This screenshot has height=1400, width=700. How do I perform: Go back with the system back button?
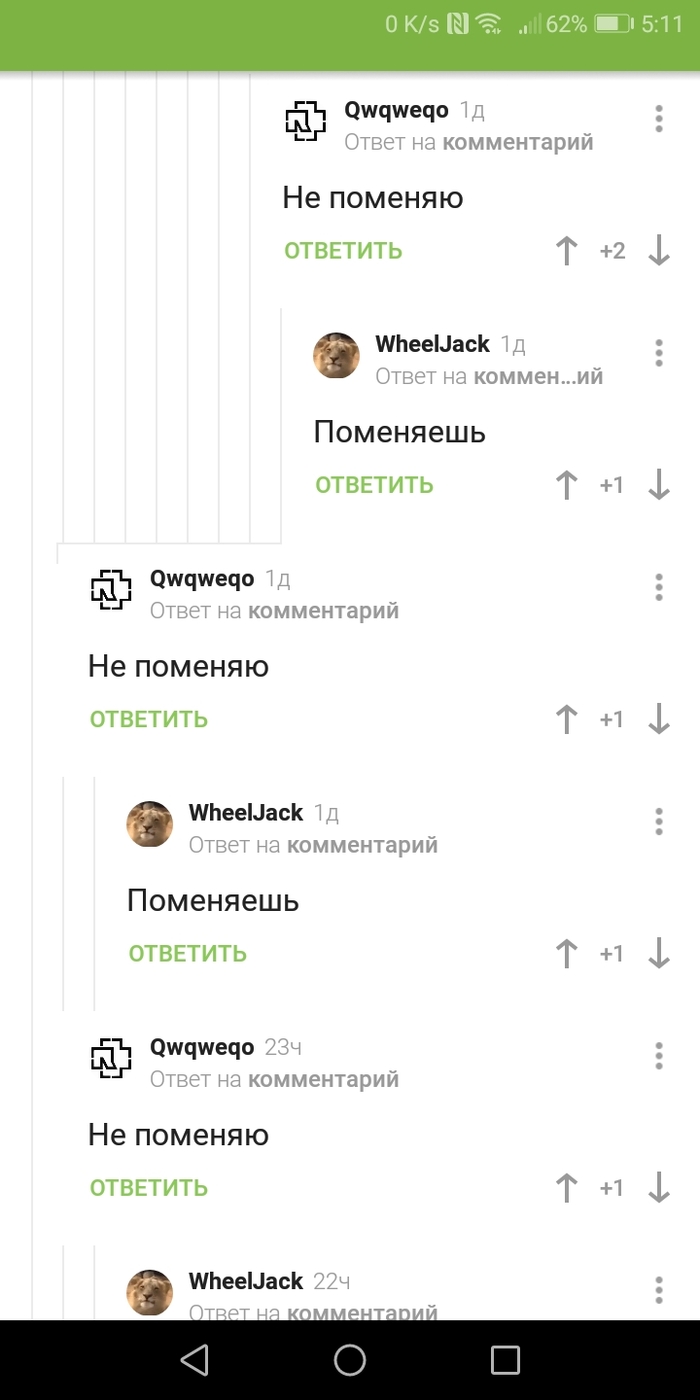pos(194,1360)
